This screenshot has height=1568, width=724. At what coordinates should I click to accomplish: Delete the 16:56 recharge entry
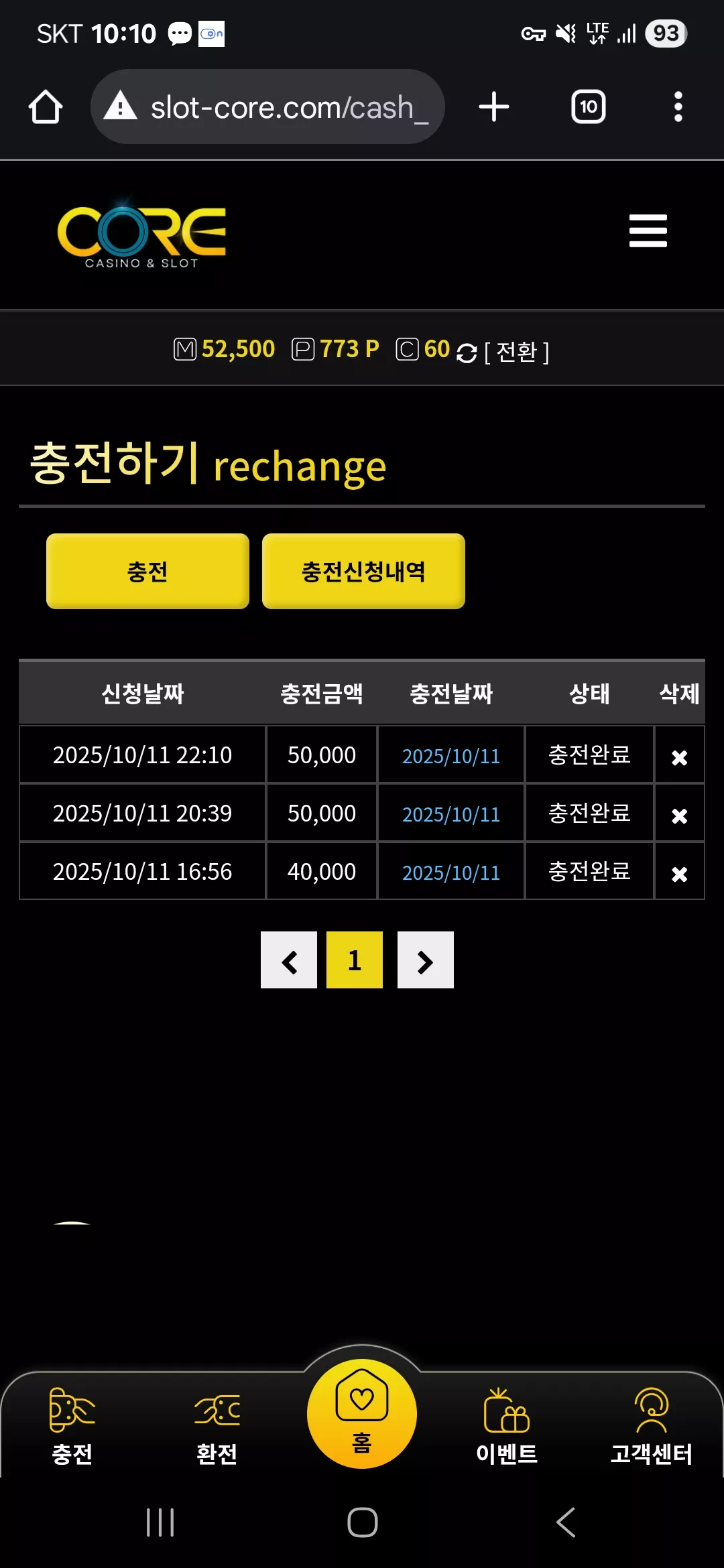[679, 874]
